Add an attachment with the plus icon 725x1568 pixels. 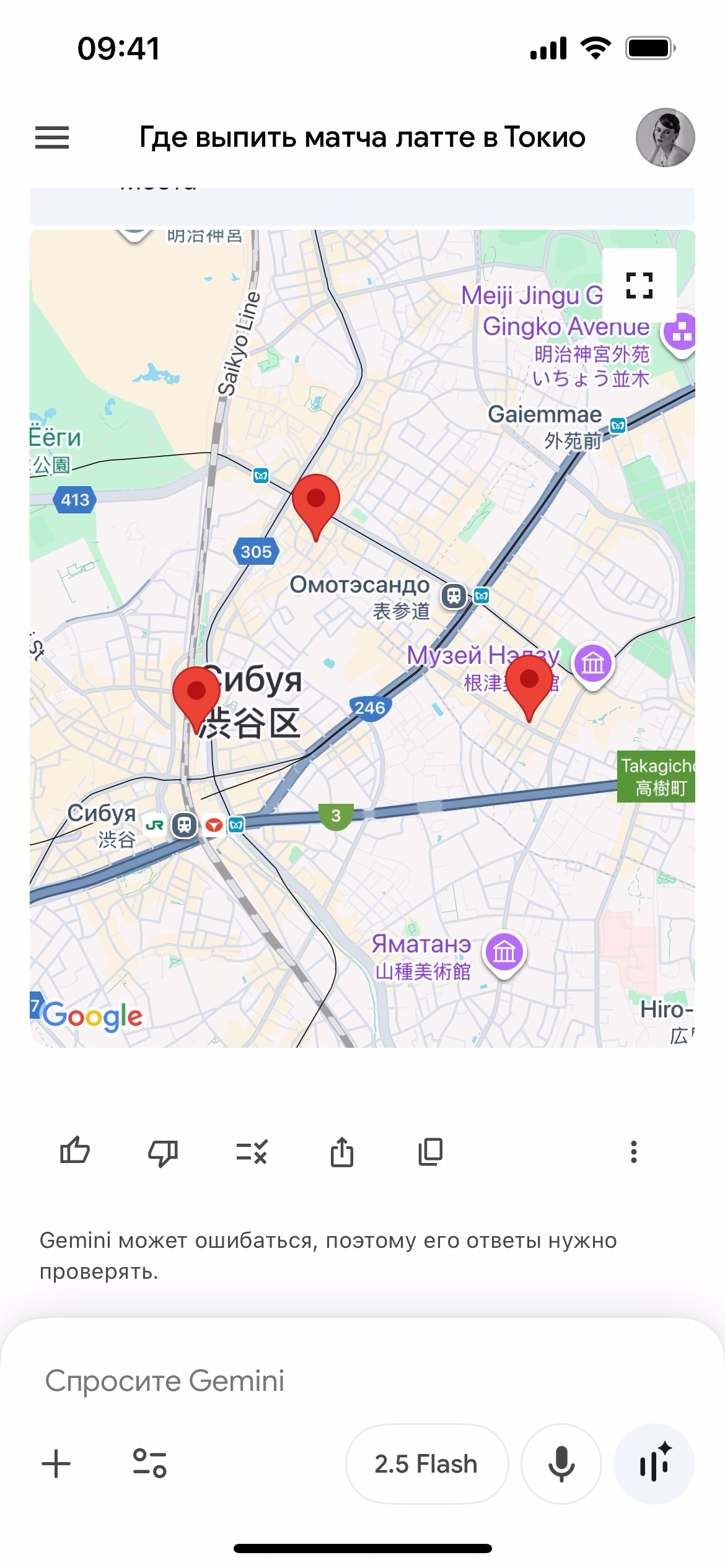point(56,1464)
